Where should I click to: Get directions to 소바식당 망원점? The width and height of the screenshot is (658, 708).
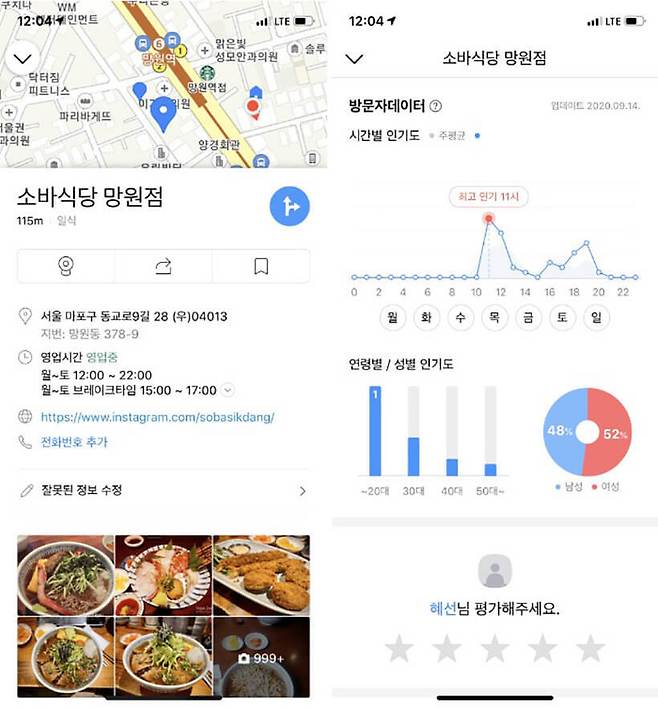[290, 207]
